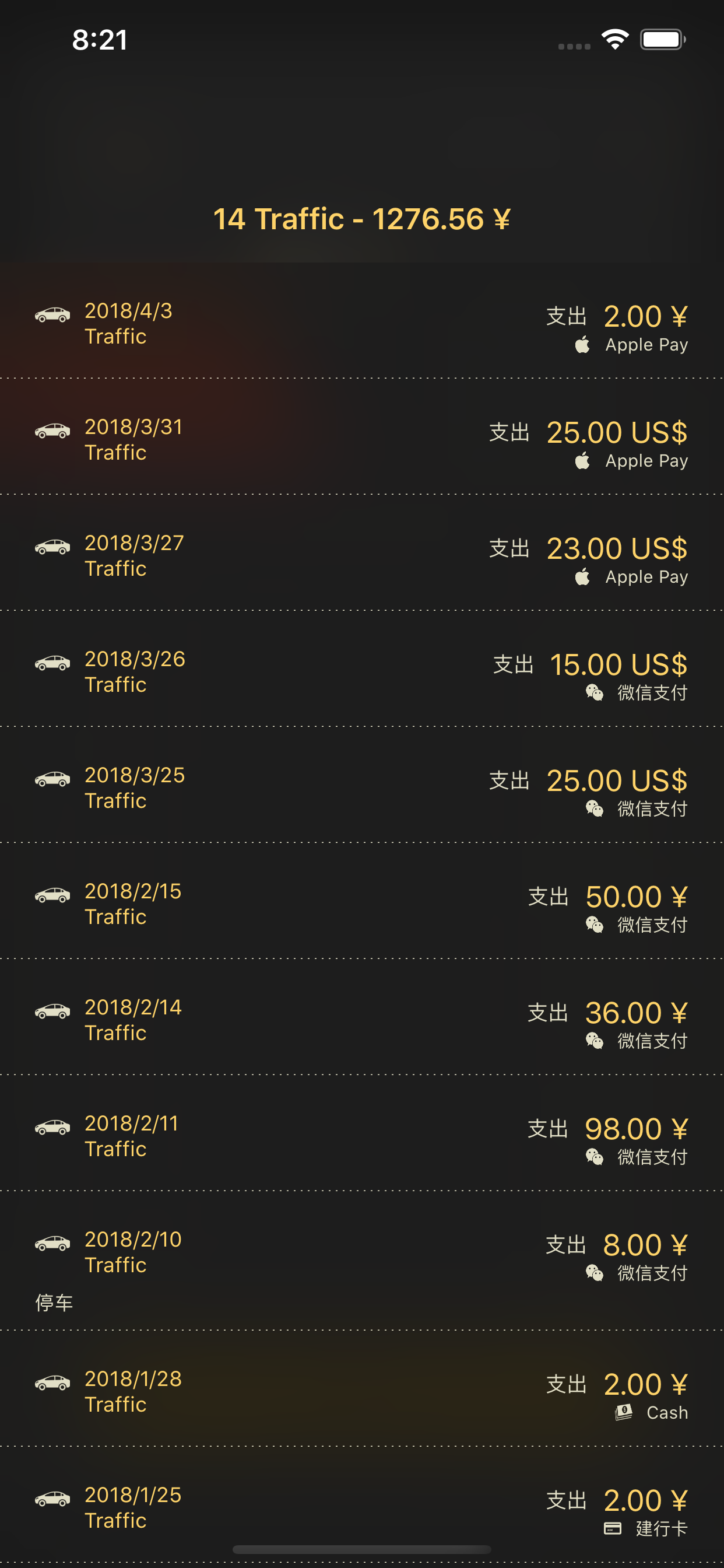View the 2018/3/26 Traffic transaction

(x=362, y=668)
